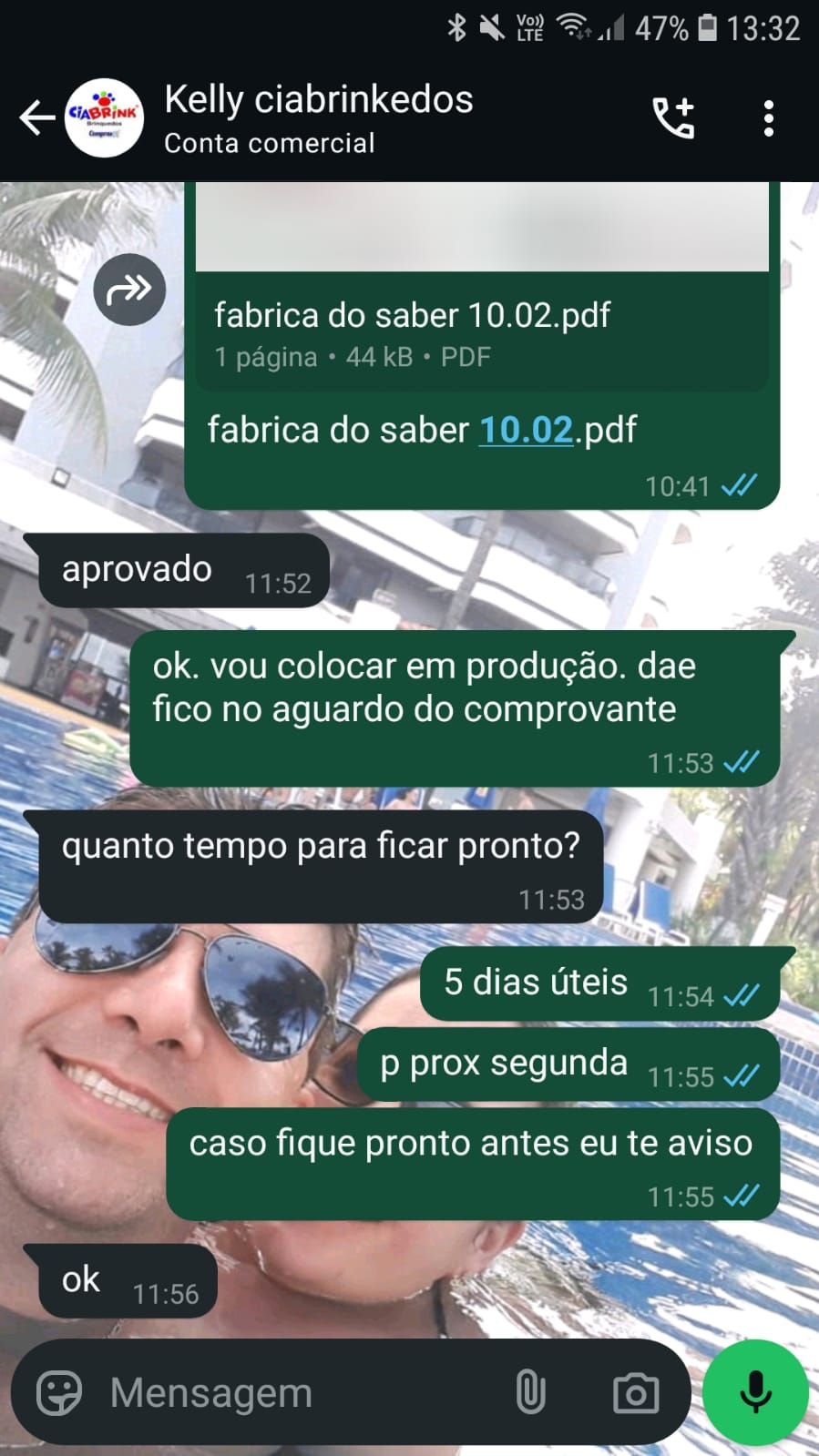
Task: Forward the fabrica do saber PDF
Action: coord(129,290)
